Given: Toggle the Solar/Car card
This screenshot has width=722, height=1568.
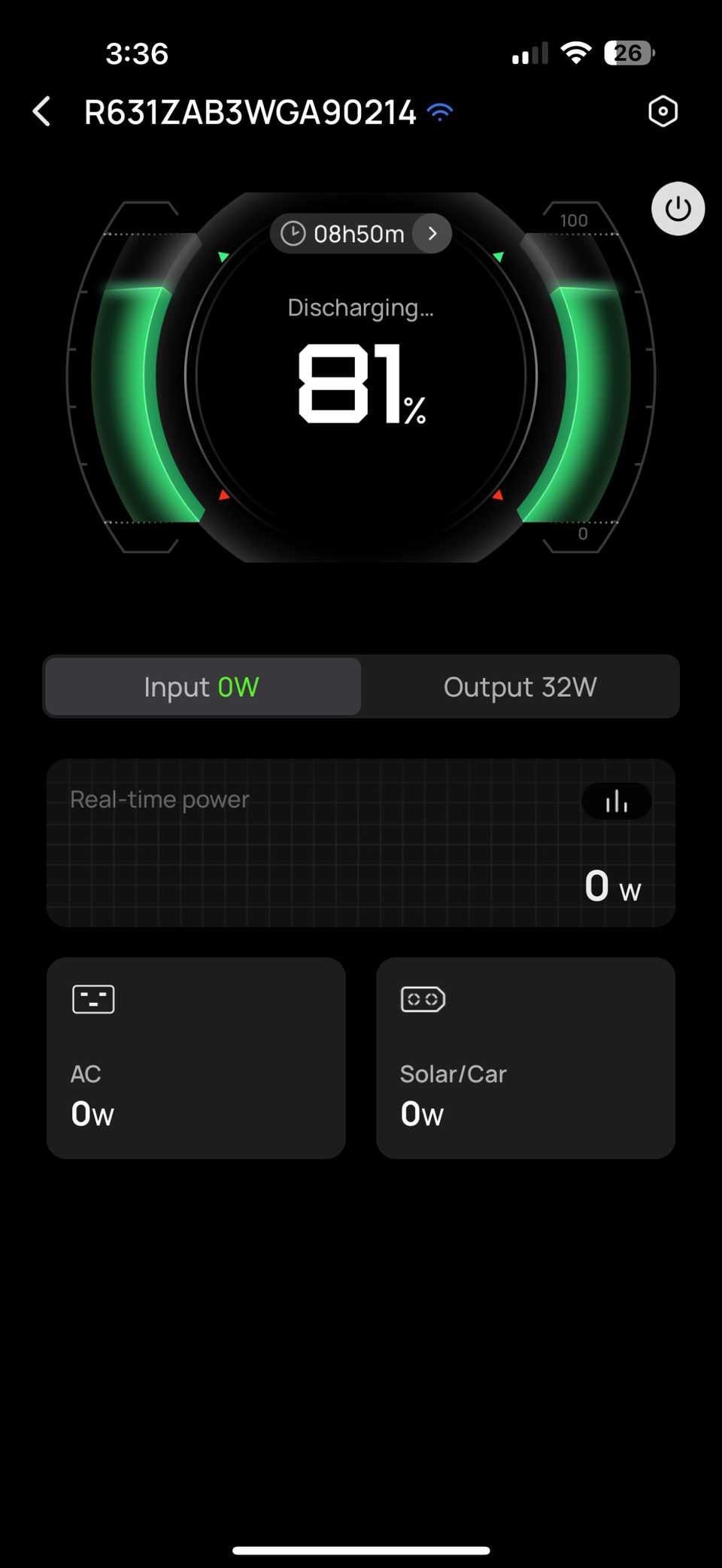Looking at the screenshot, I should point(526,1058).
